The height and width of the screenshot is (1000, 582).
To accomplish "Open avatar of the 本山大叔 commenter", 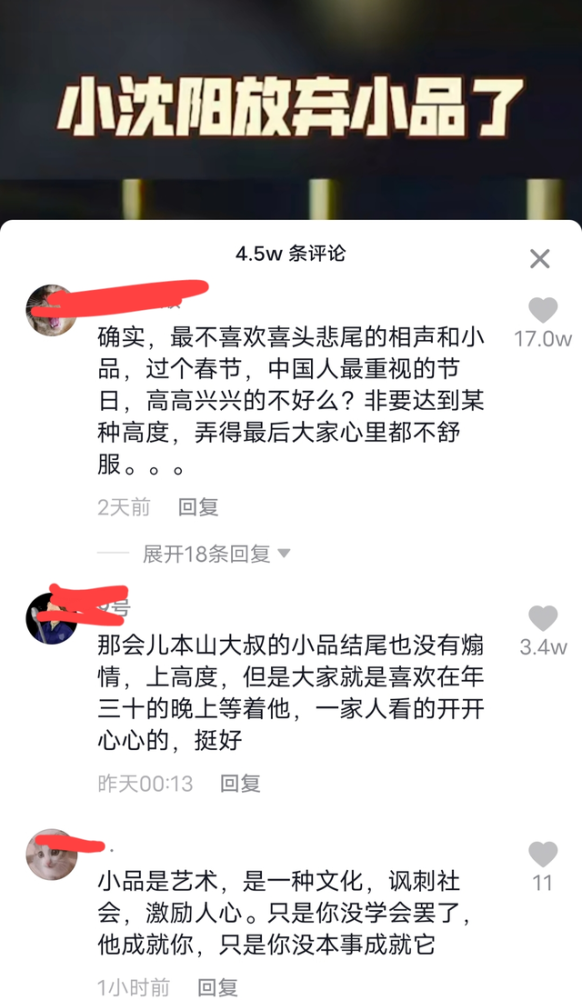I will [x=52, y=619].
